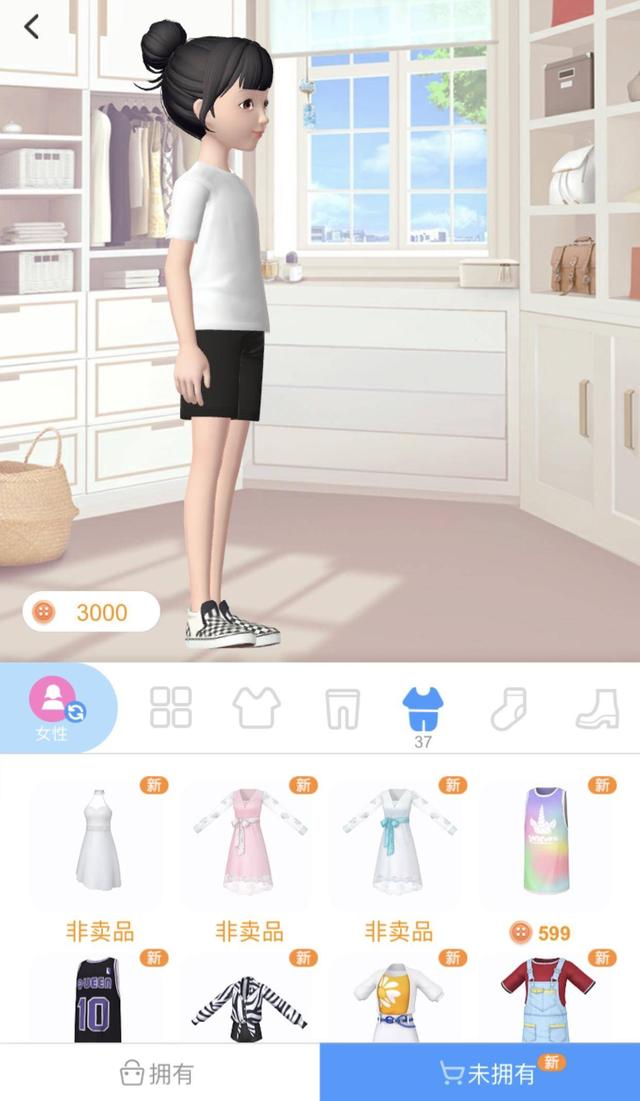Select the white dress with yellow flower
The height and width of the screenshot is (1101, 640).
397,998
